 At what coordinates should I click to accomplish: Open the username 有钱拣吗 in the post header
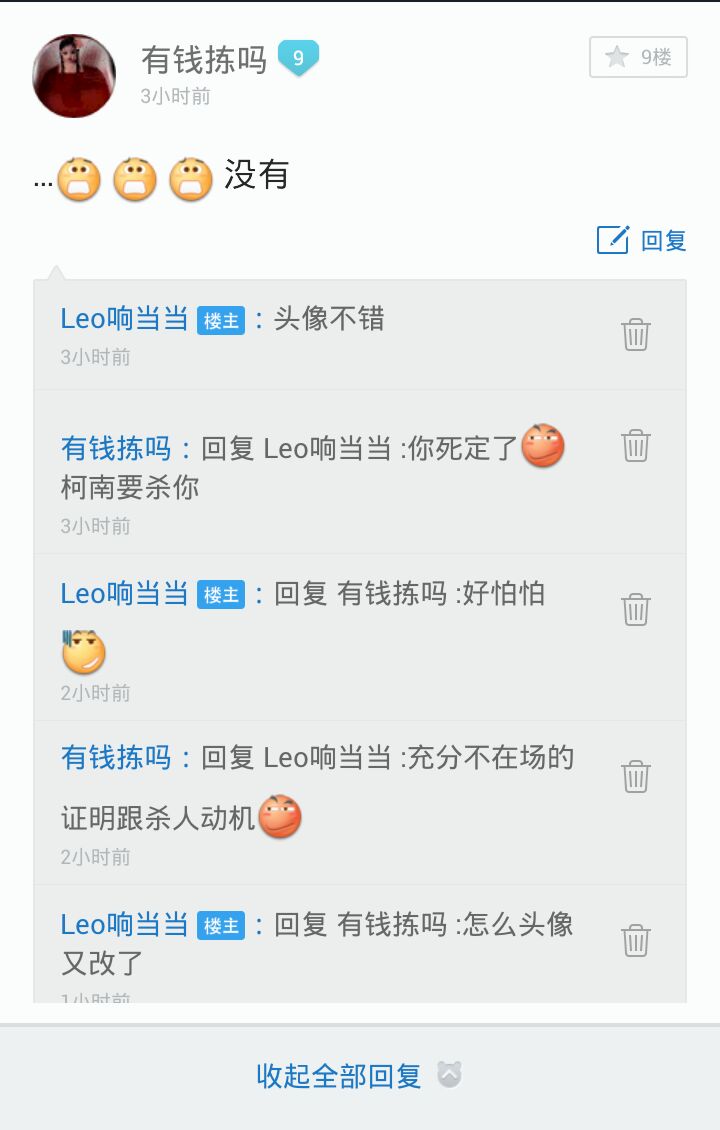[204, 60]
